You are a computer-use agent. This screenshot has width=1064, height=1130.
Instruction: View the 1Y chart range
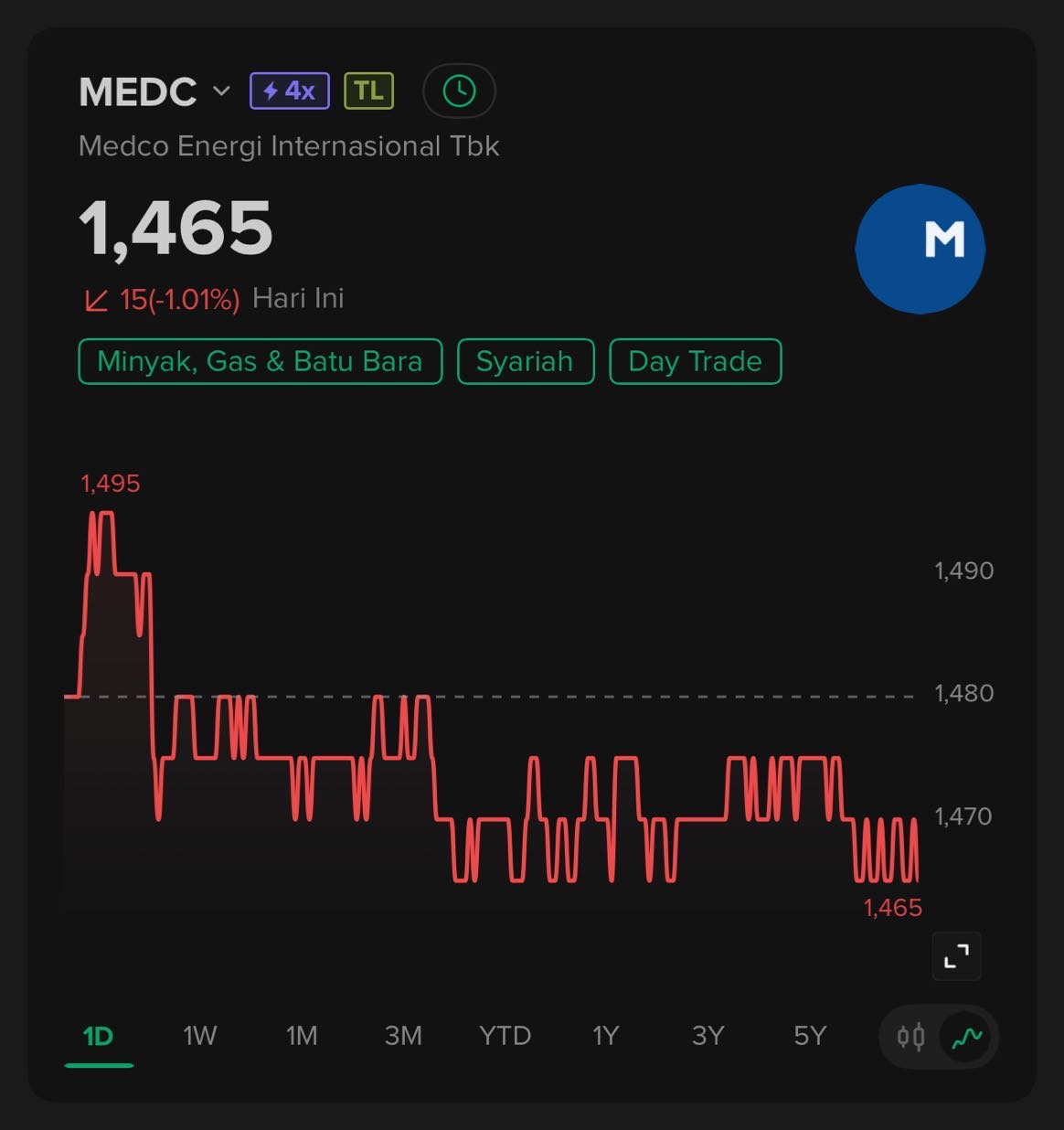coord(606,1036)
